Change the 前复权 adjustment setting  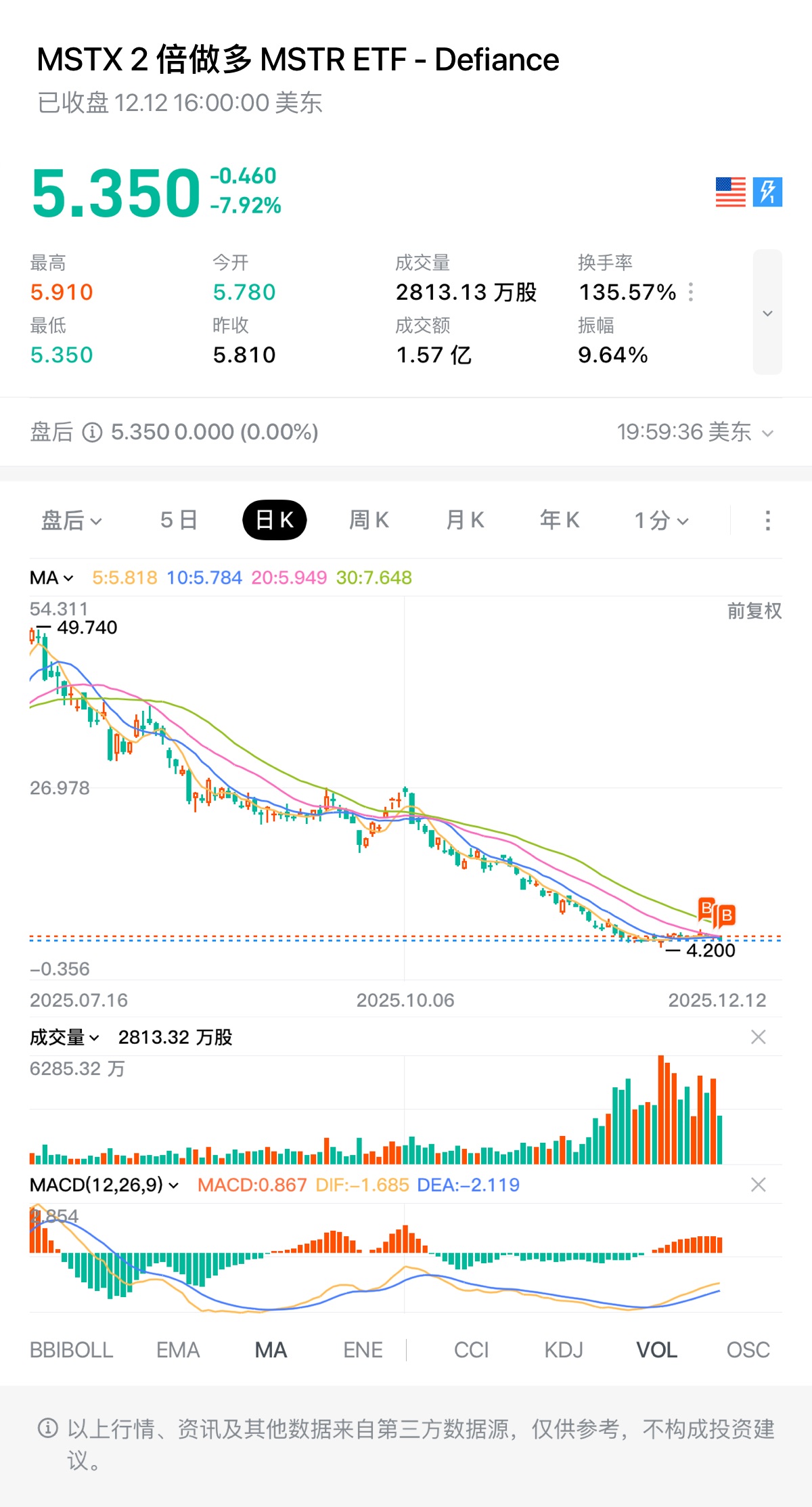[754, 611]
